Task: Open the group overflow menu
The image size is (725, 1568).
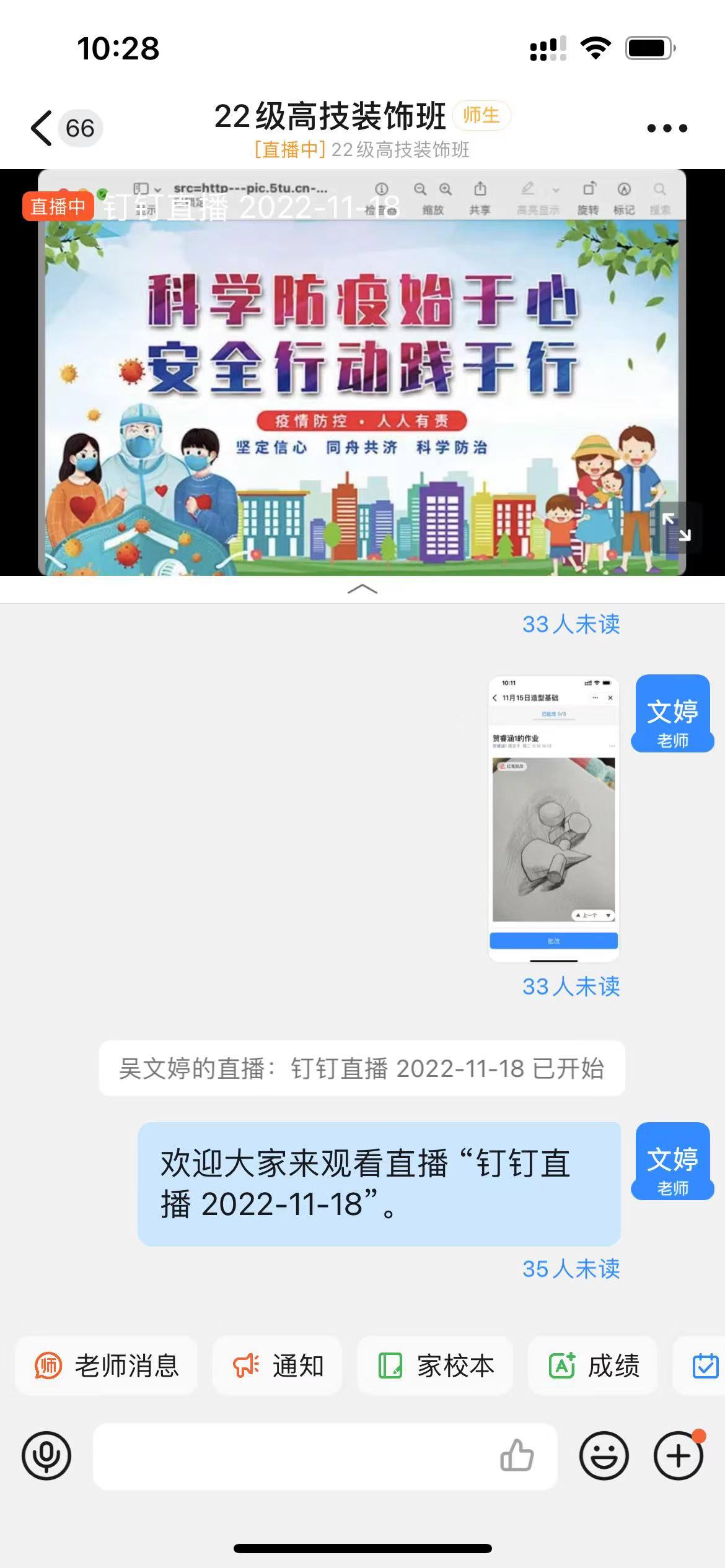Action: (667, 128)
